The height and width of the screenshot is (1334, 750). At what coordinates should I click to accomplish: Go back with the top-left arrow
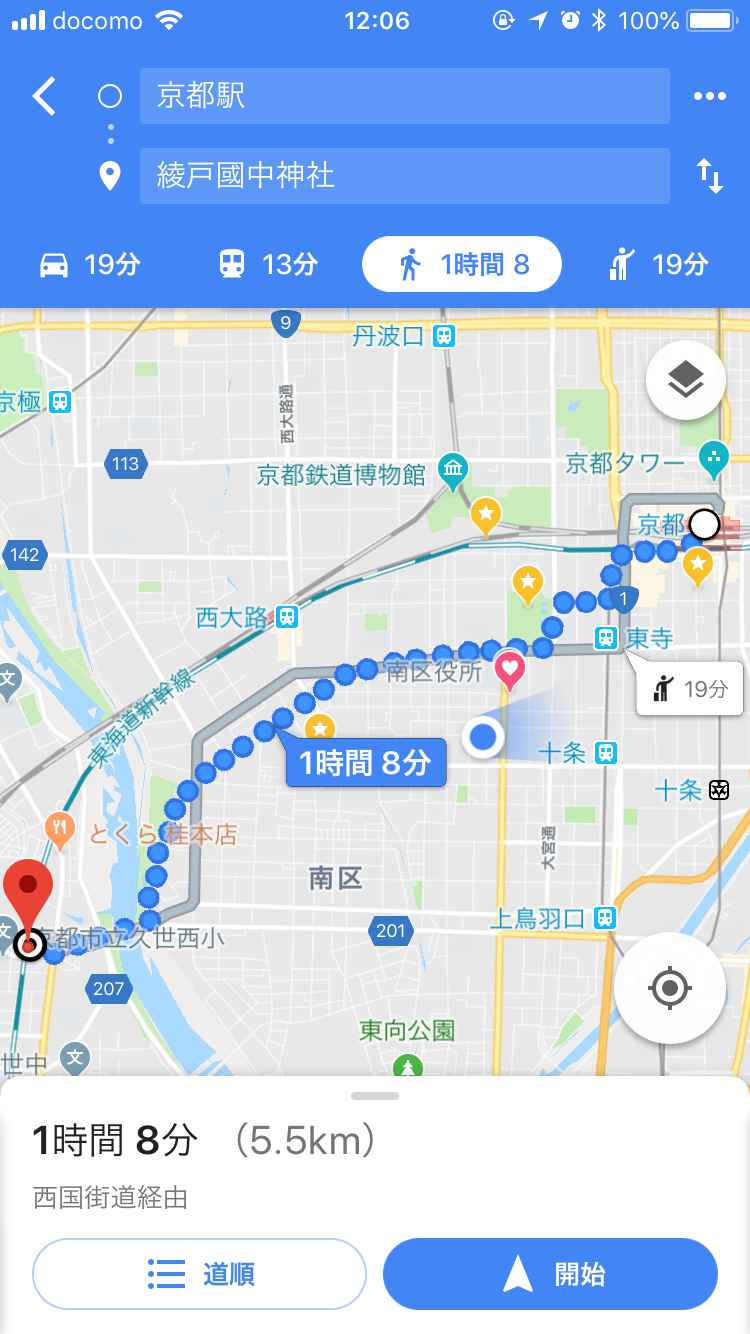(44, 96)
